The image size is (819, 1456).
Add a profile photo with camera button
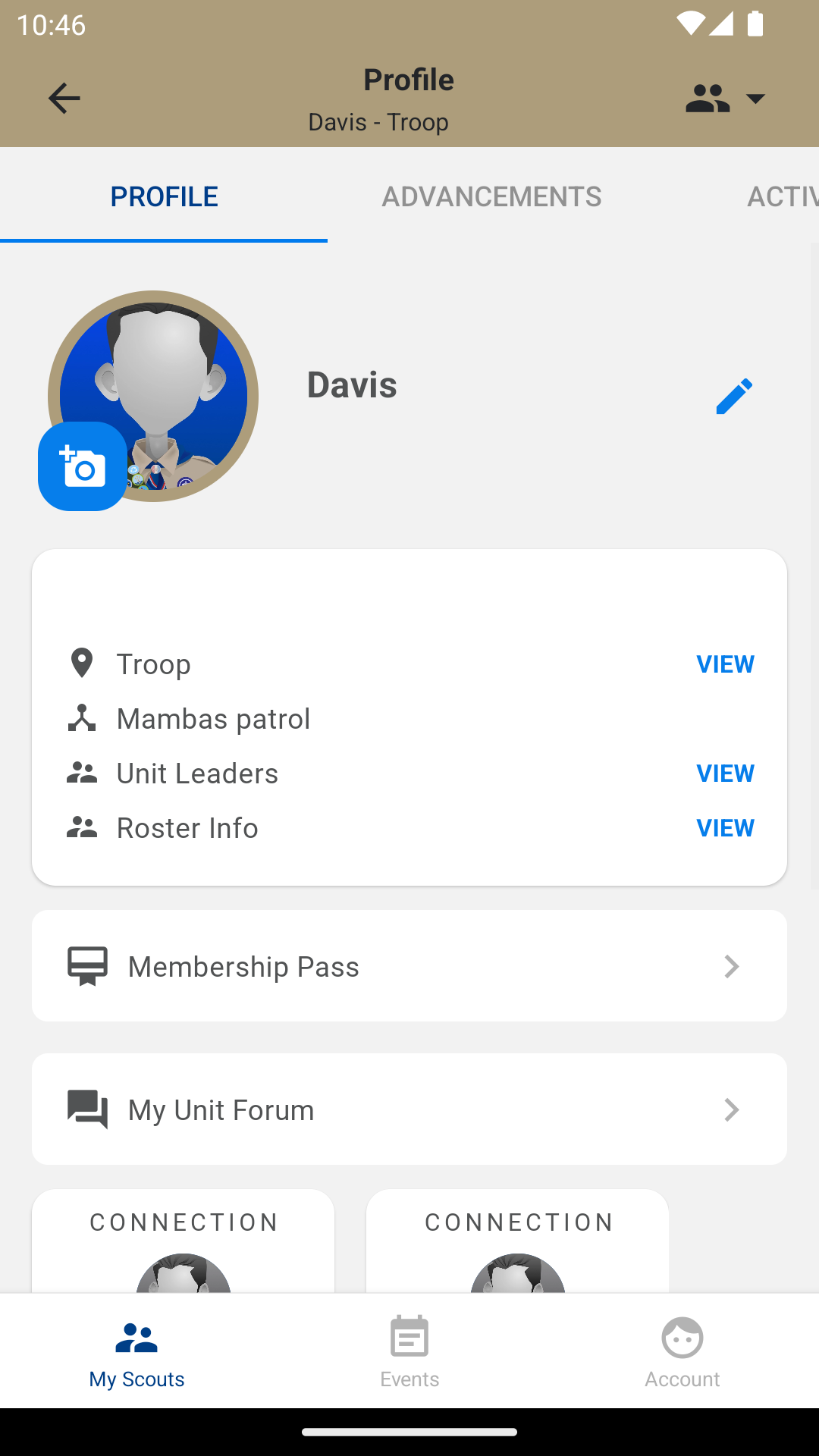click(x=82, y=466)
